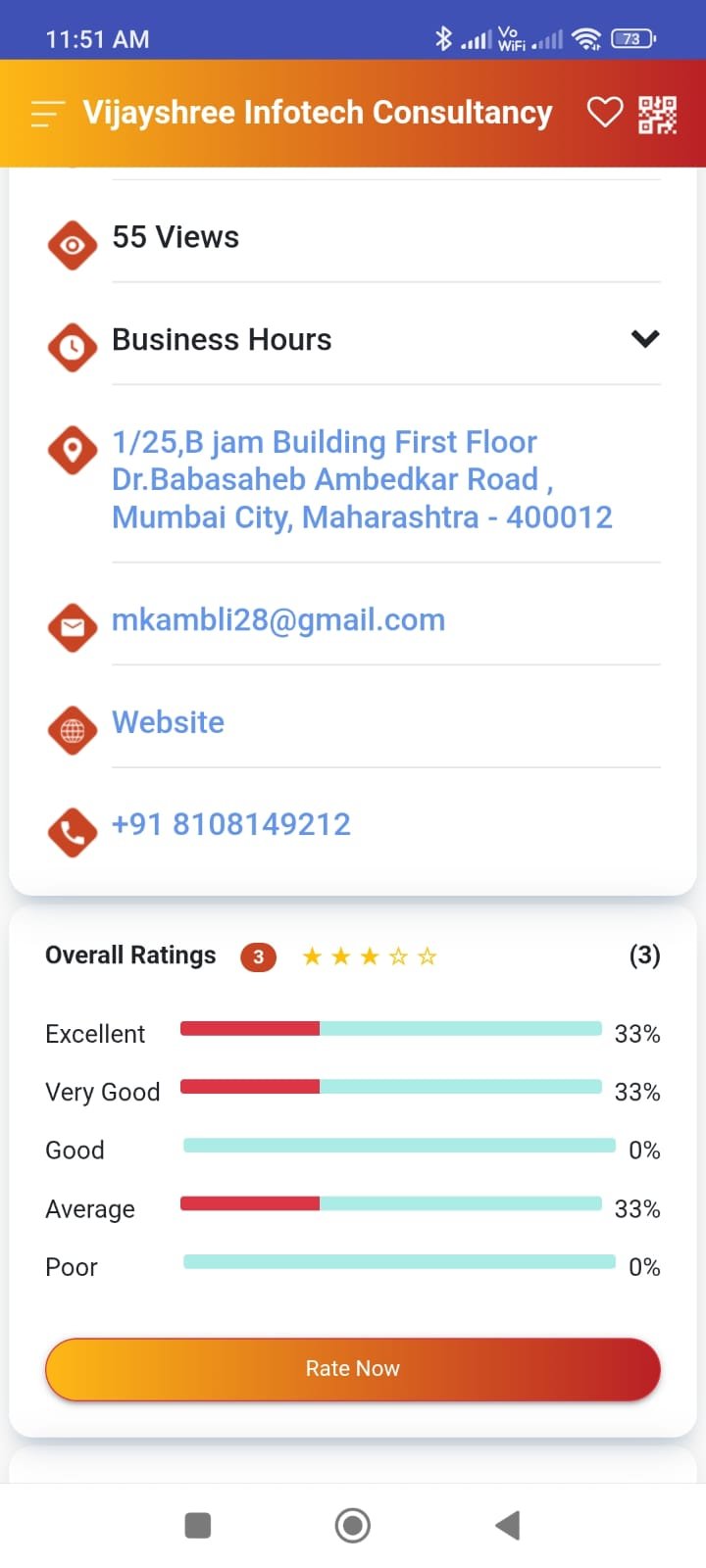The width and height of the screenshot is (706, 1568).
Task: Open the Website link
Action: (168, 722)
